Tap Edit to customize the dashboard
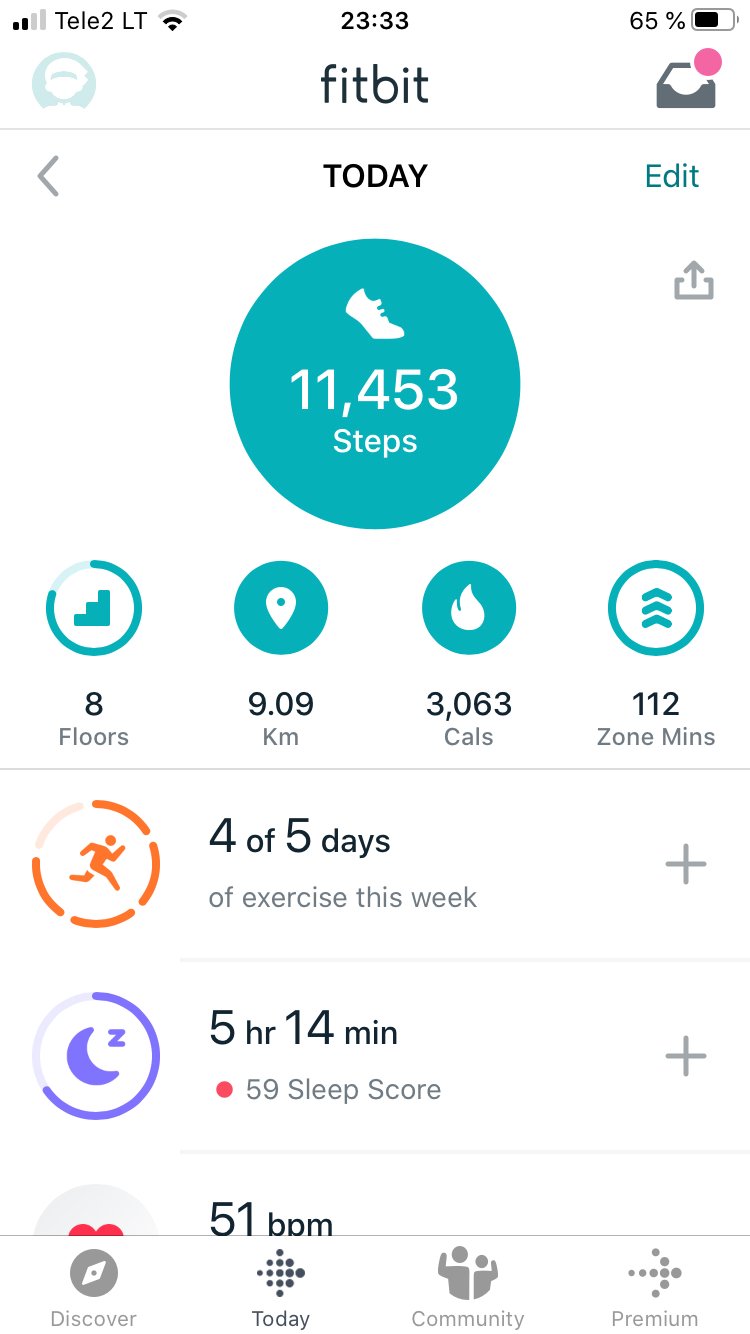Viewport: 750px width, 1334px height. [x=671, y=176]
